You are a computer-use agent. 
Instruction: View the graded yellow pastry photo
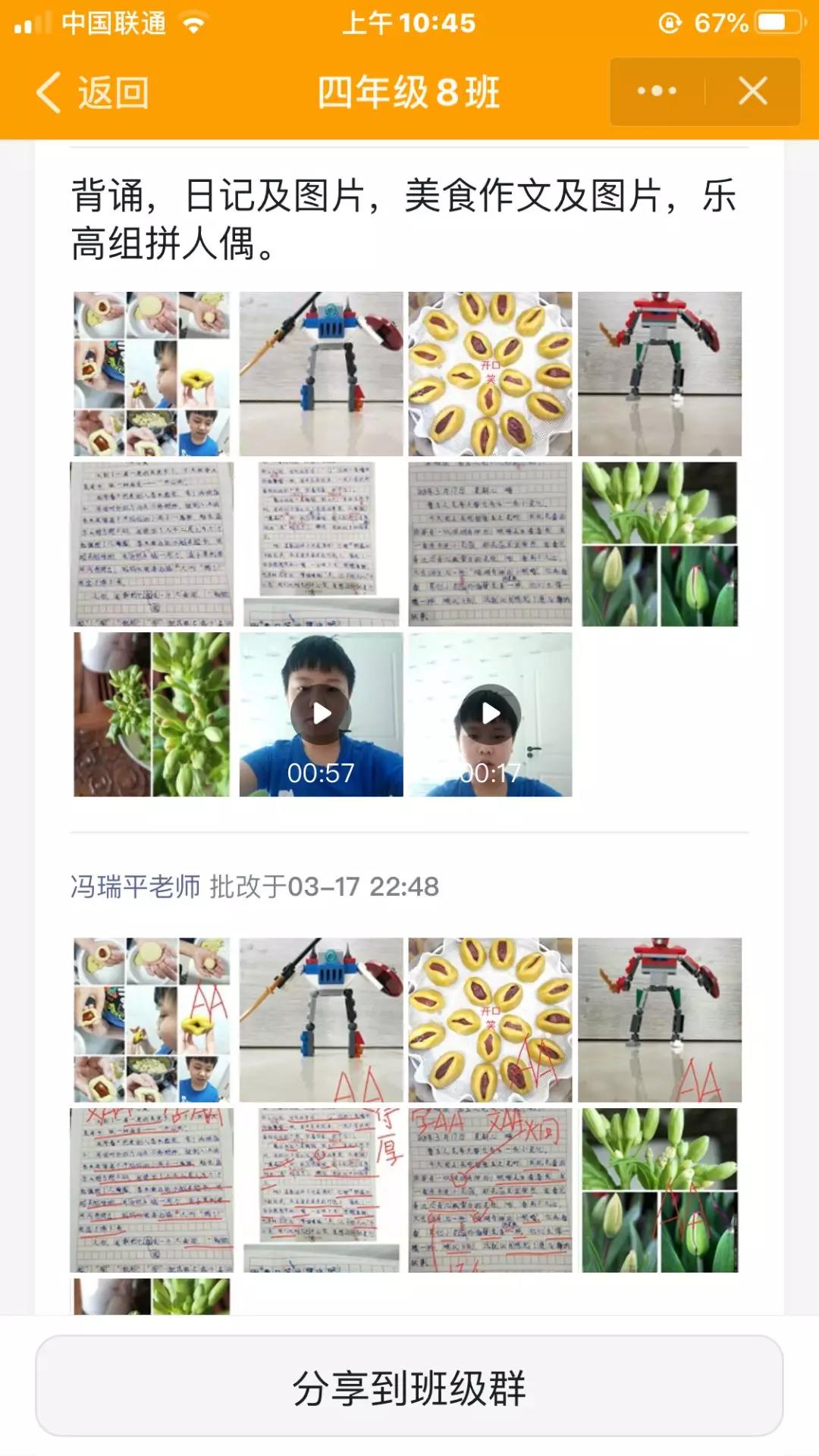(x=491, y=1019)
